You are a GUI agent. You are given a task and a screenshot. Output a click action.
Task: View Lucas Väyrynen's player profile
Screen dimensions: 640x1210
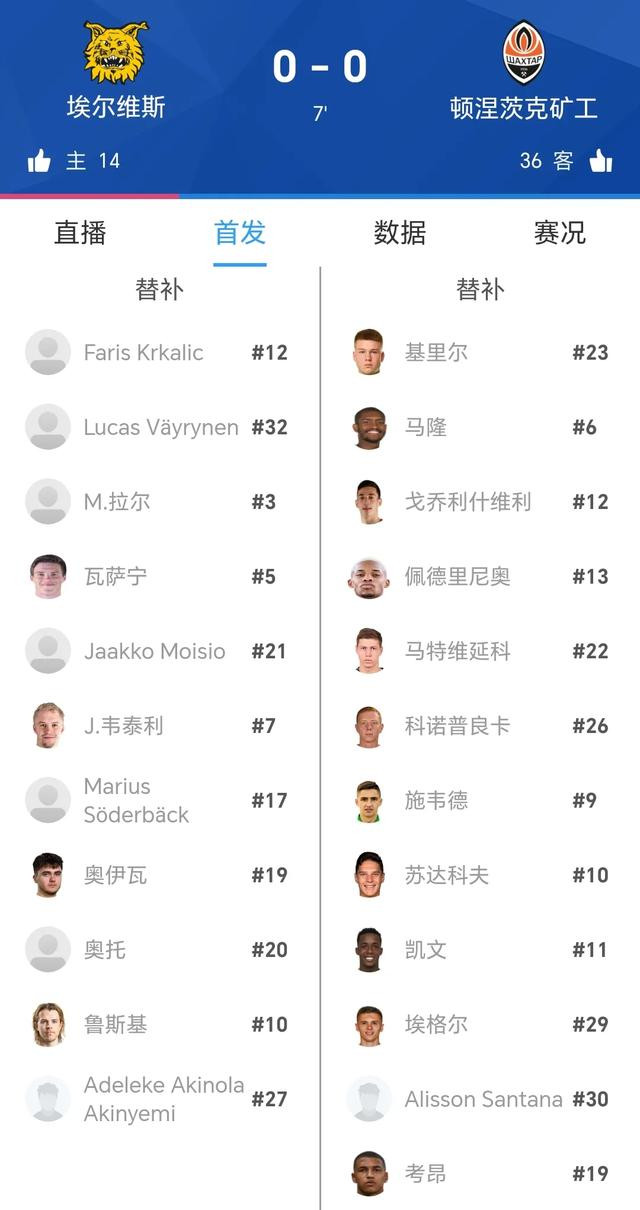click(160, 427)
